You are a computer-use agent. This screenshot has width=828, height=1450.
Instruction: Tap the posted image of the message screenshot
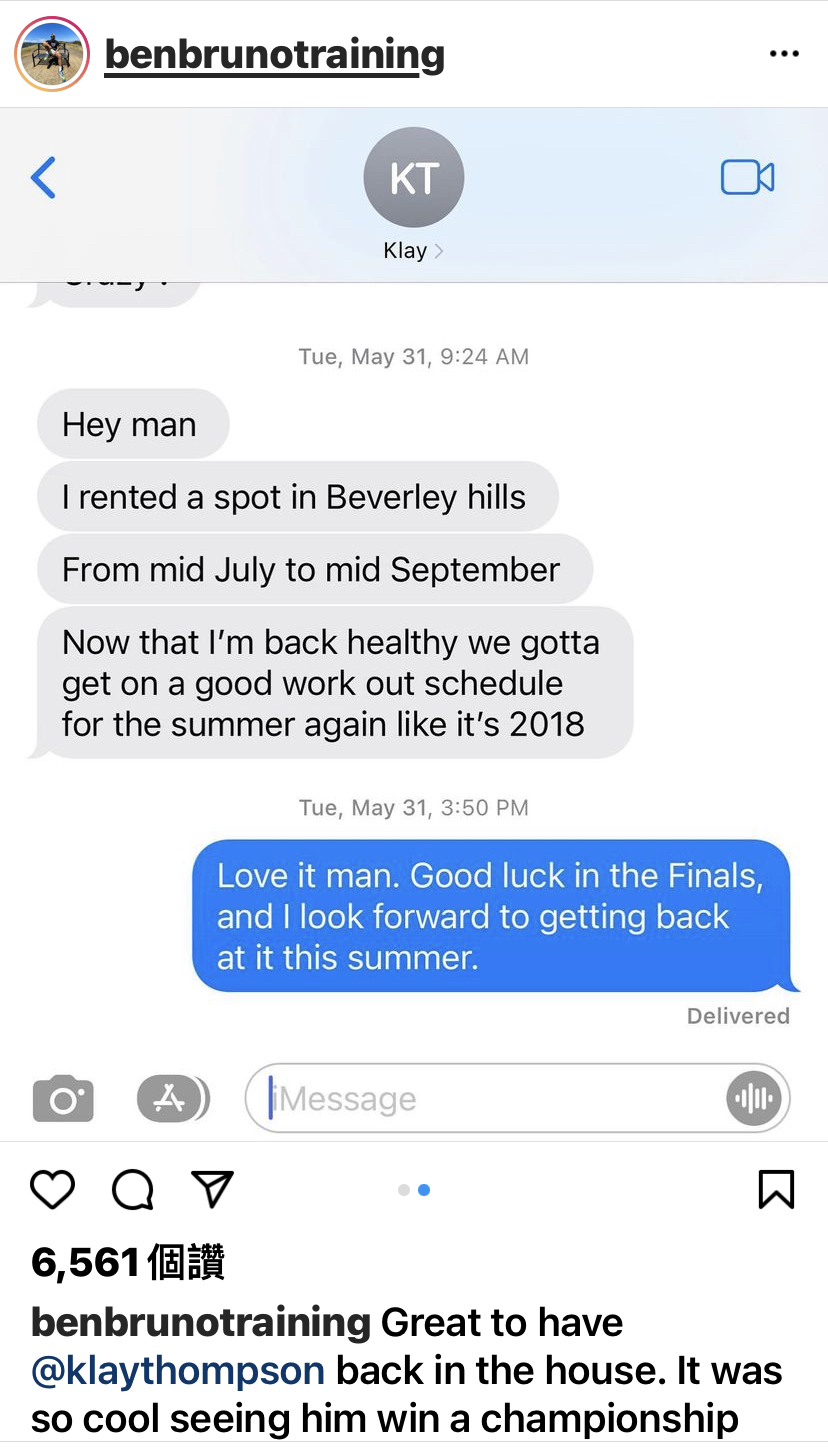click(x=414, y=620)
